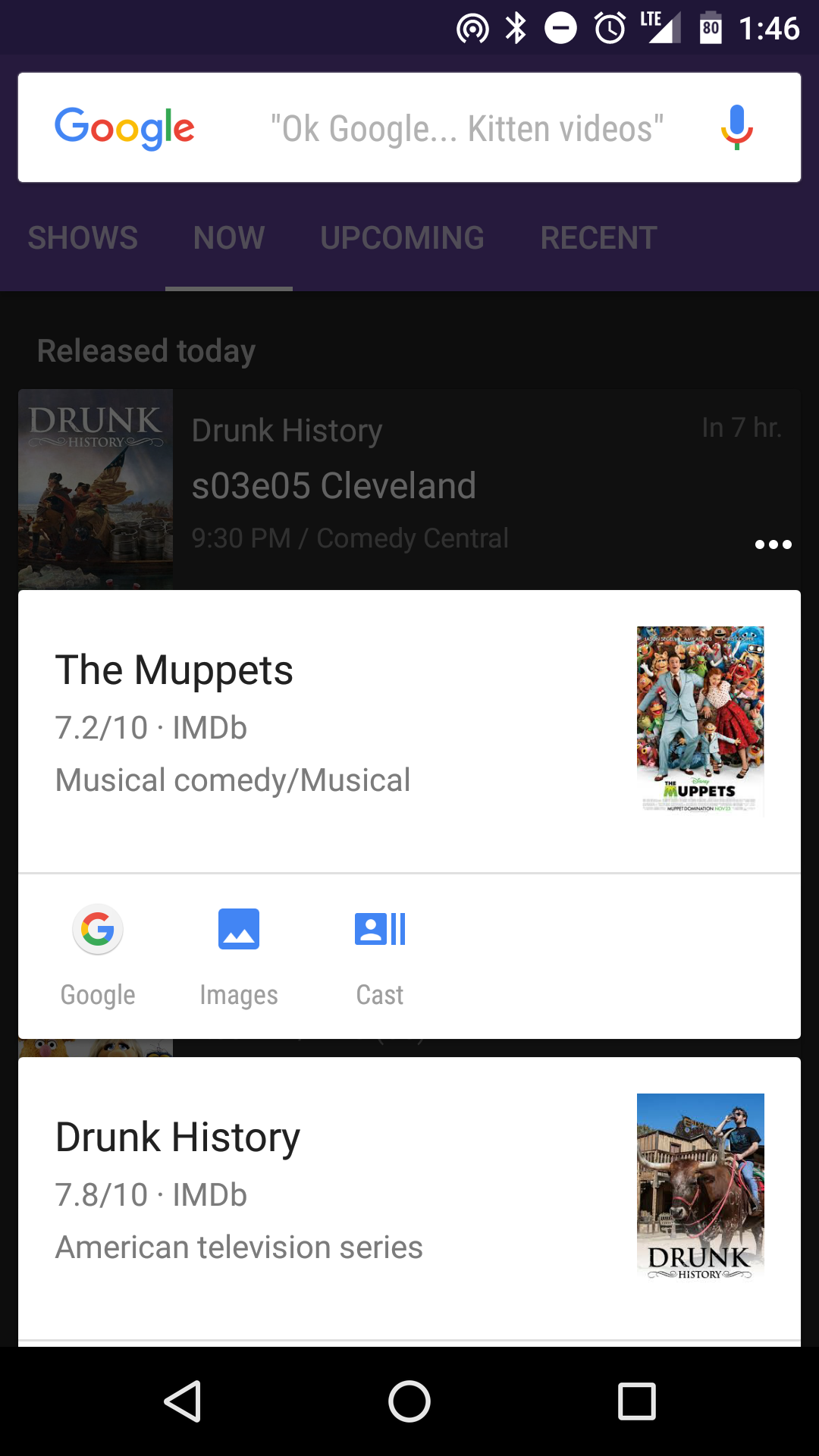Switch to the SHOWS tab
Screen dimensions: 819x1456
coord(82,237)
